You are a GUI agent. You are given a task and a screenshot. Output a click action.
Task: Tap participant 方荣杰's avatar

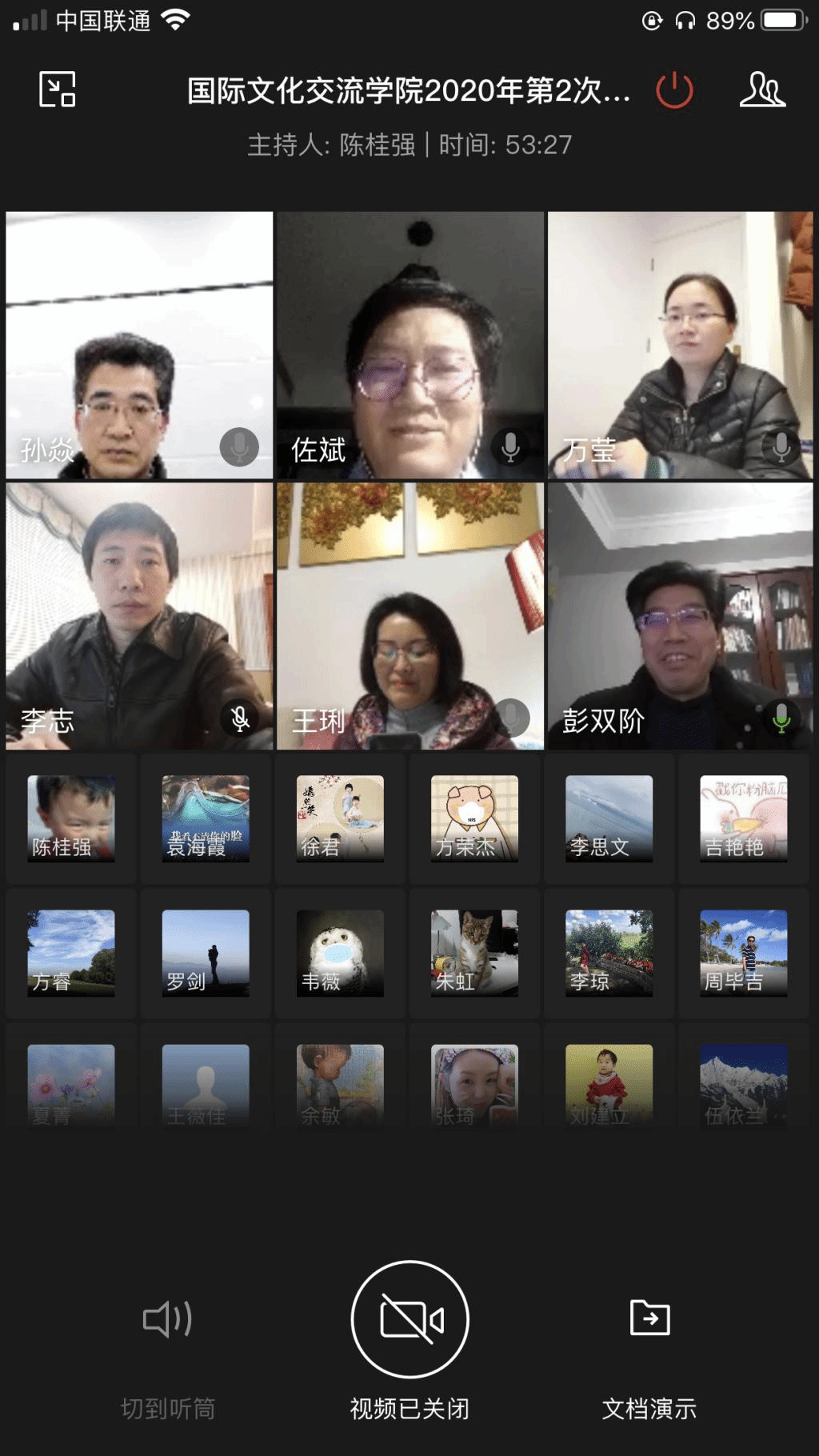[x=474, y=818]
